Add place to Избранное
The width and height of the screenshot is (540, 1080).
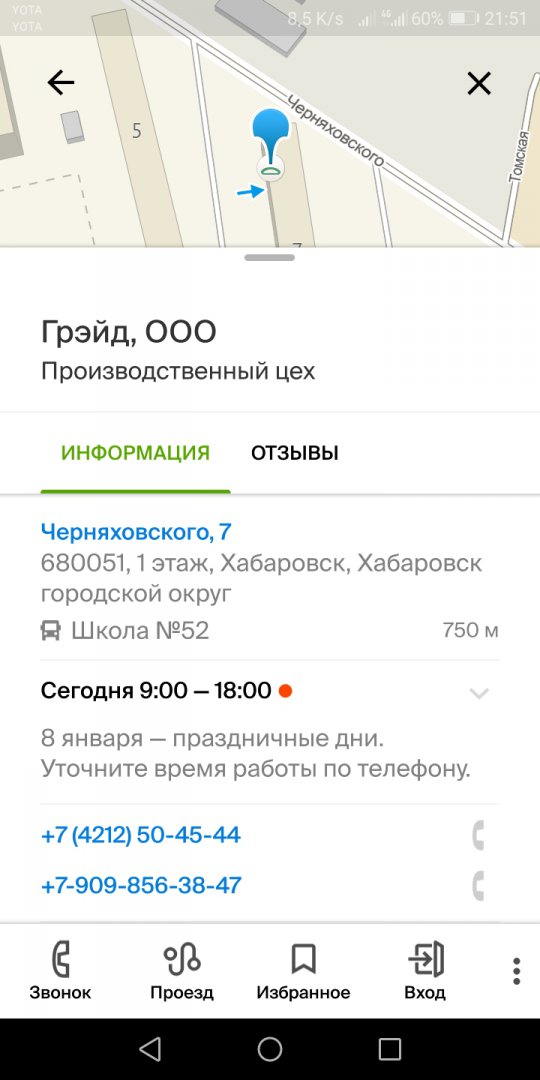tap(303, 970)
